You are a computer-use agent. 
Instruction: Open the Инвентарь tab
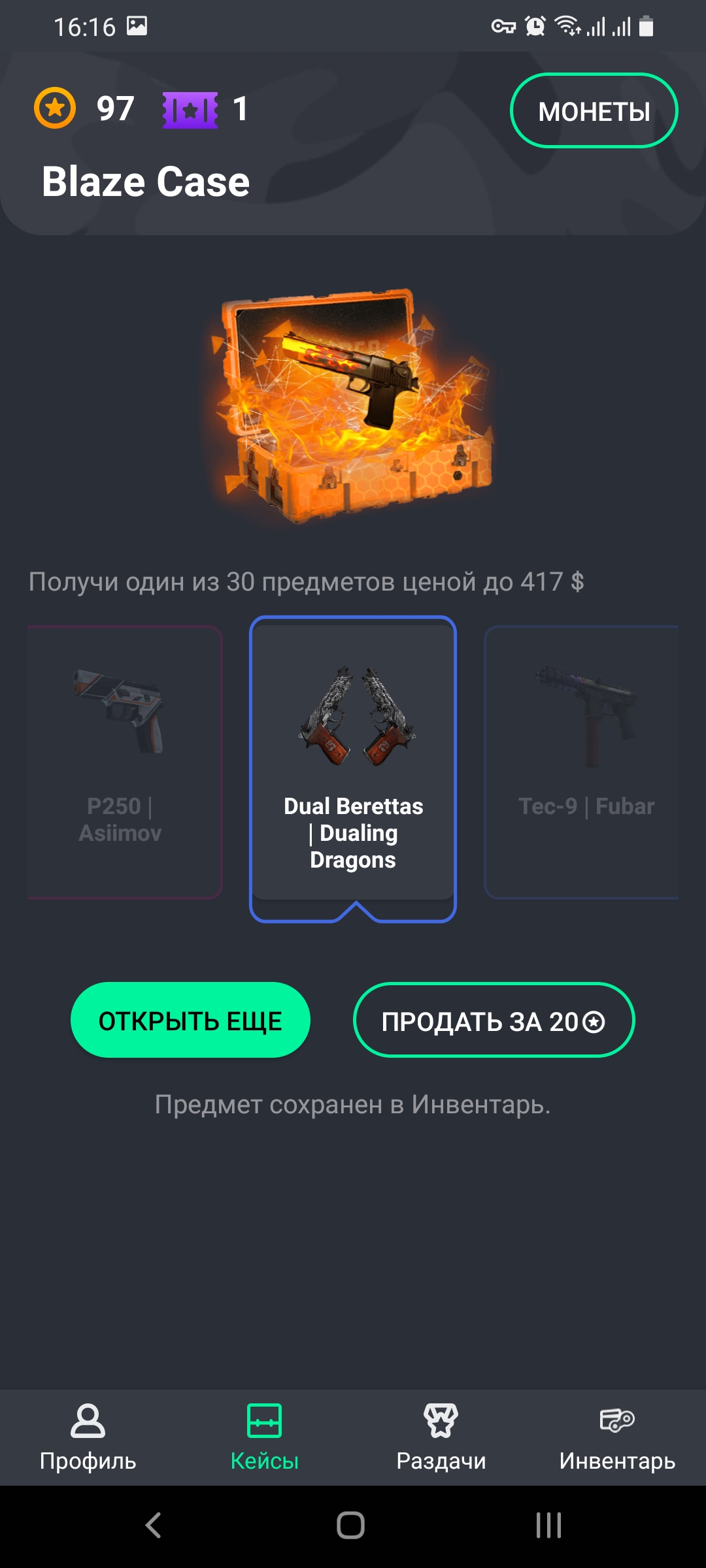click(617, 1437)
